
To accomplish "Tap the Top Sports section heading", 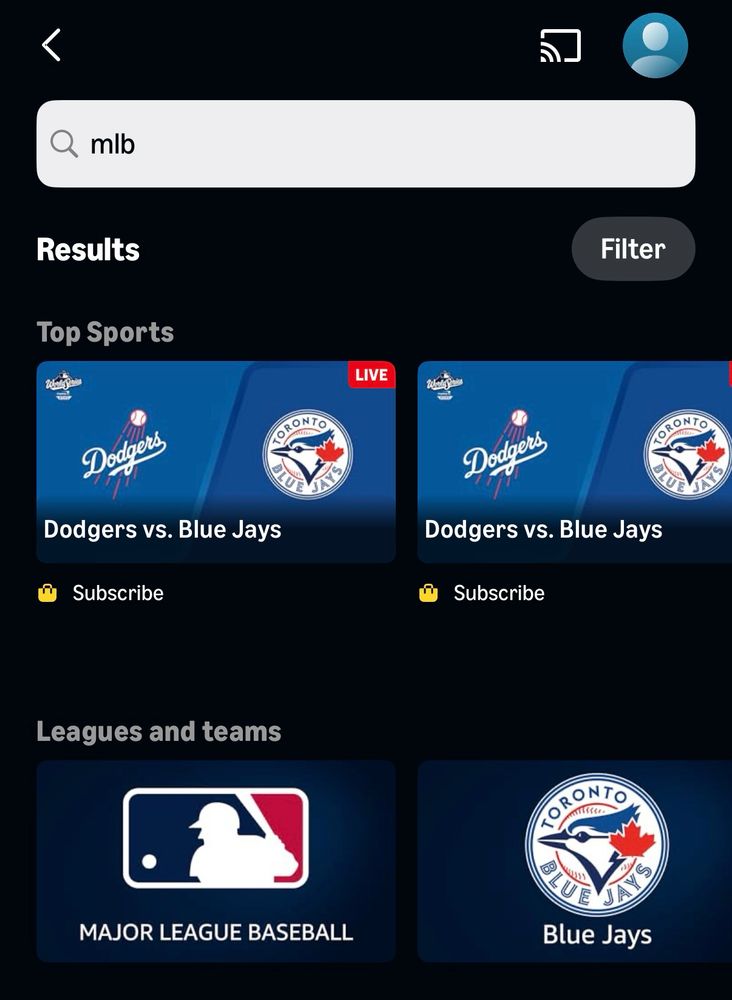I will point(105,331).
